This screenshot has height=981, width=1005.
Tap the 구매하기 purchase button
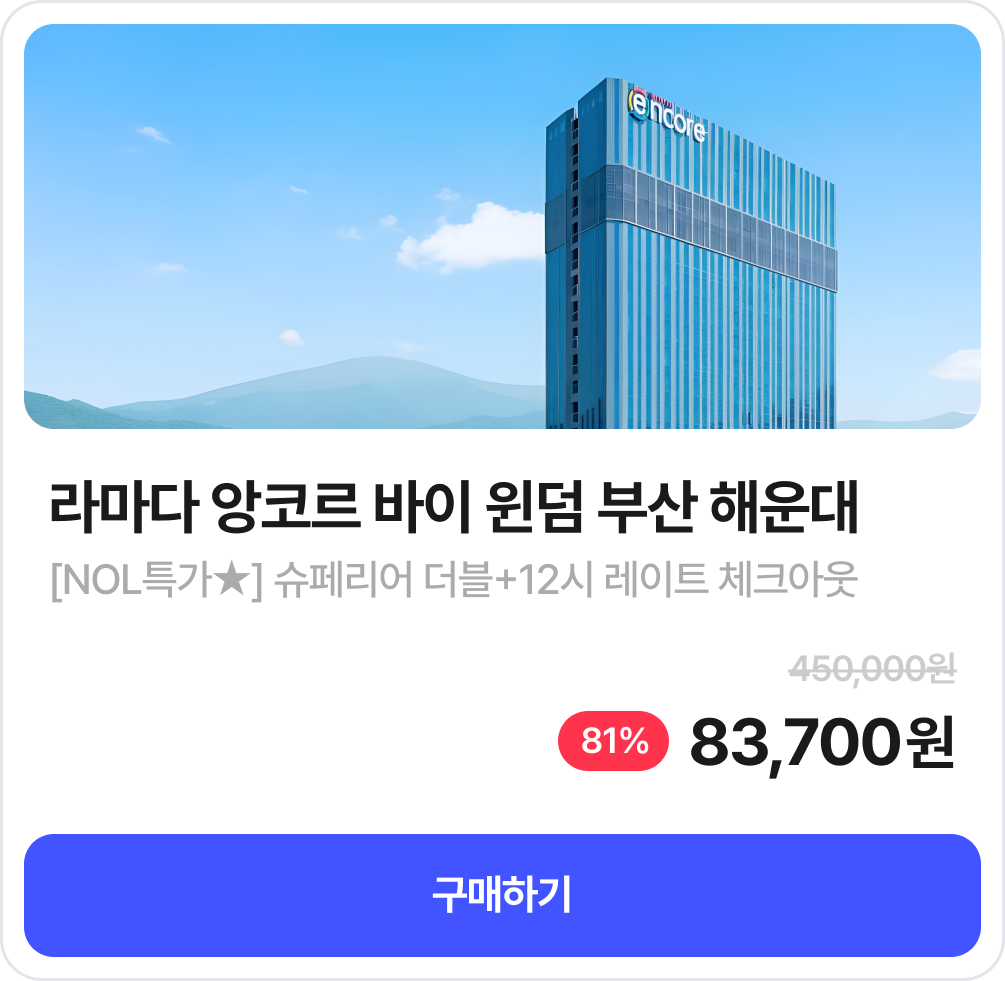[x=502, y=895]
